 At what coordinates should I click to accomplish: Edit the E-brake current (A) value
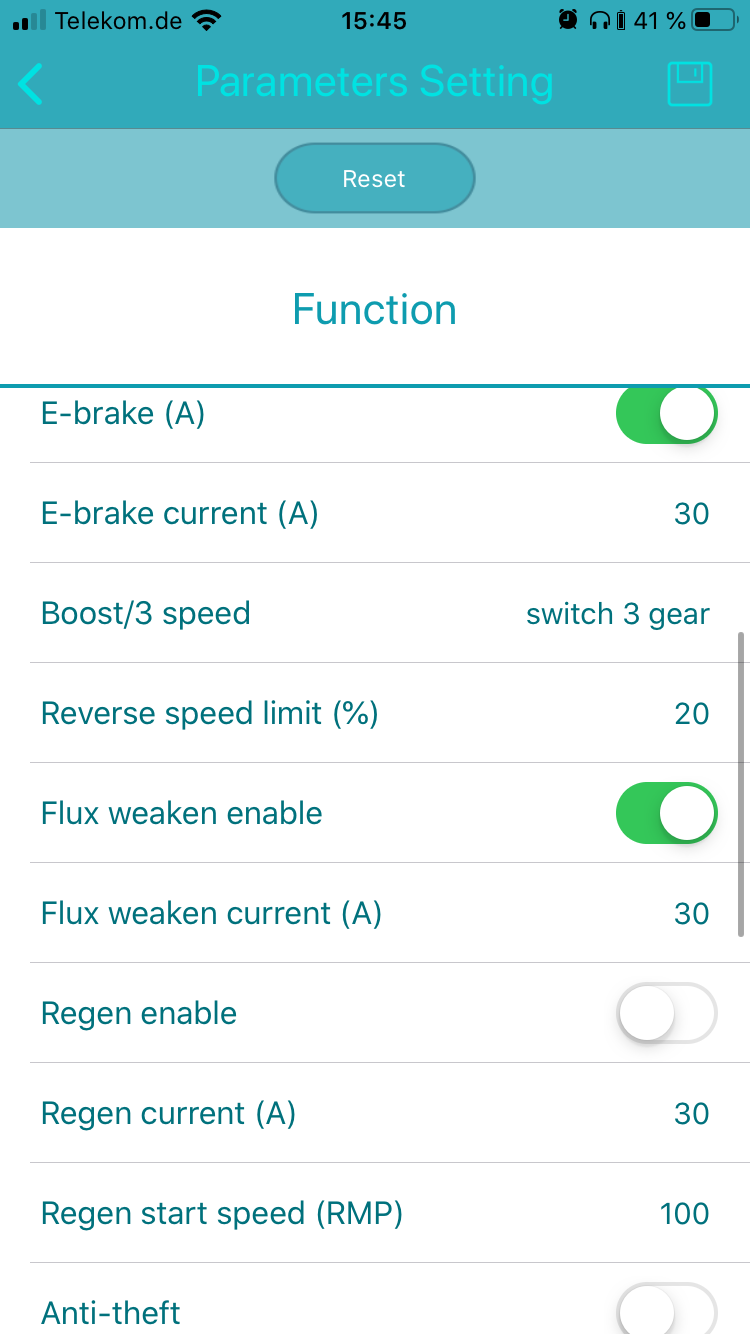click(x=691, y=514)
